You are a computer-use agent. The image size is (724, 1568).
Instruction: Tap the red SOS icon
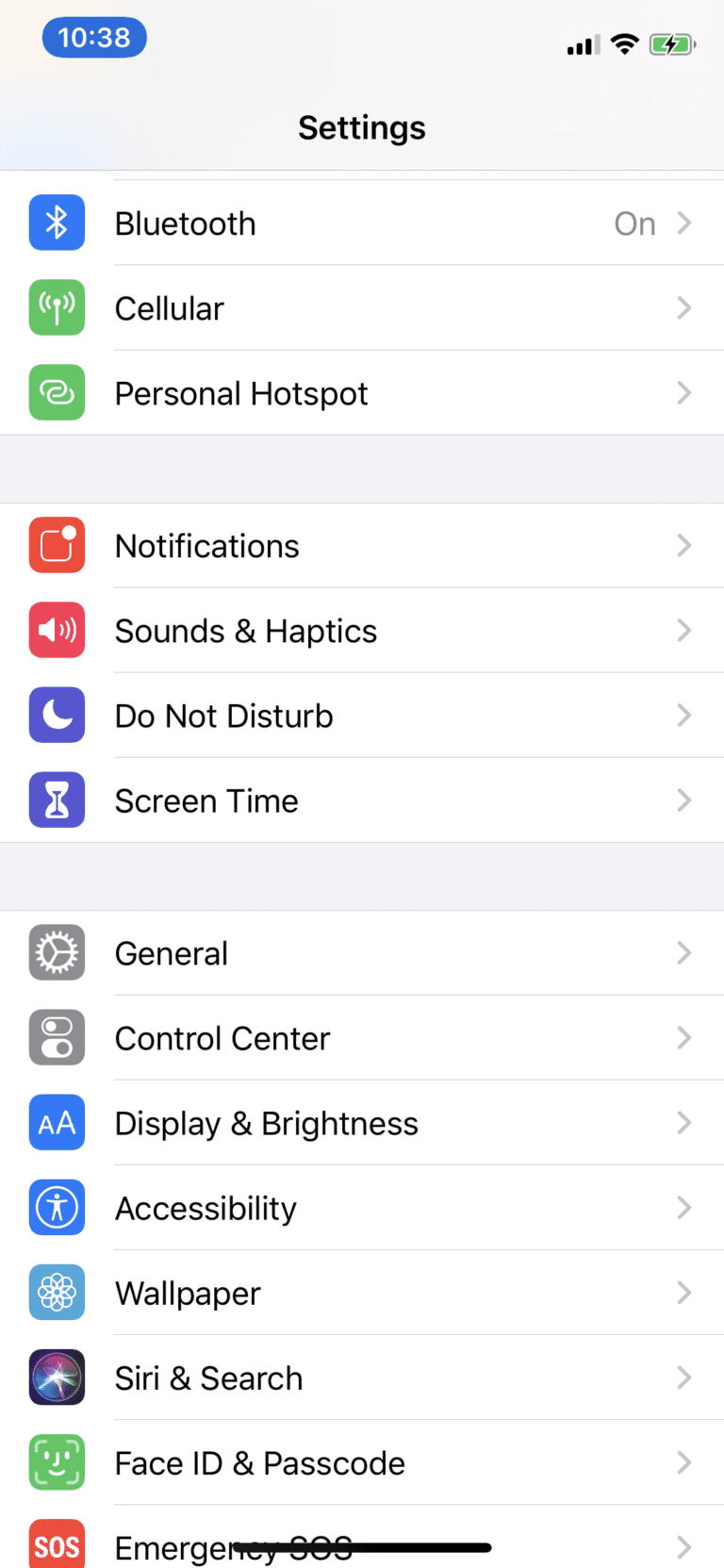[x=57, y=1543]
